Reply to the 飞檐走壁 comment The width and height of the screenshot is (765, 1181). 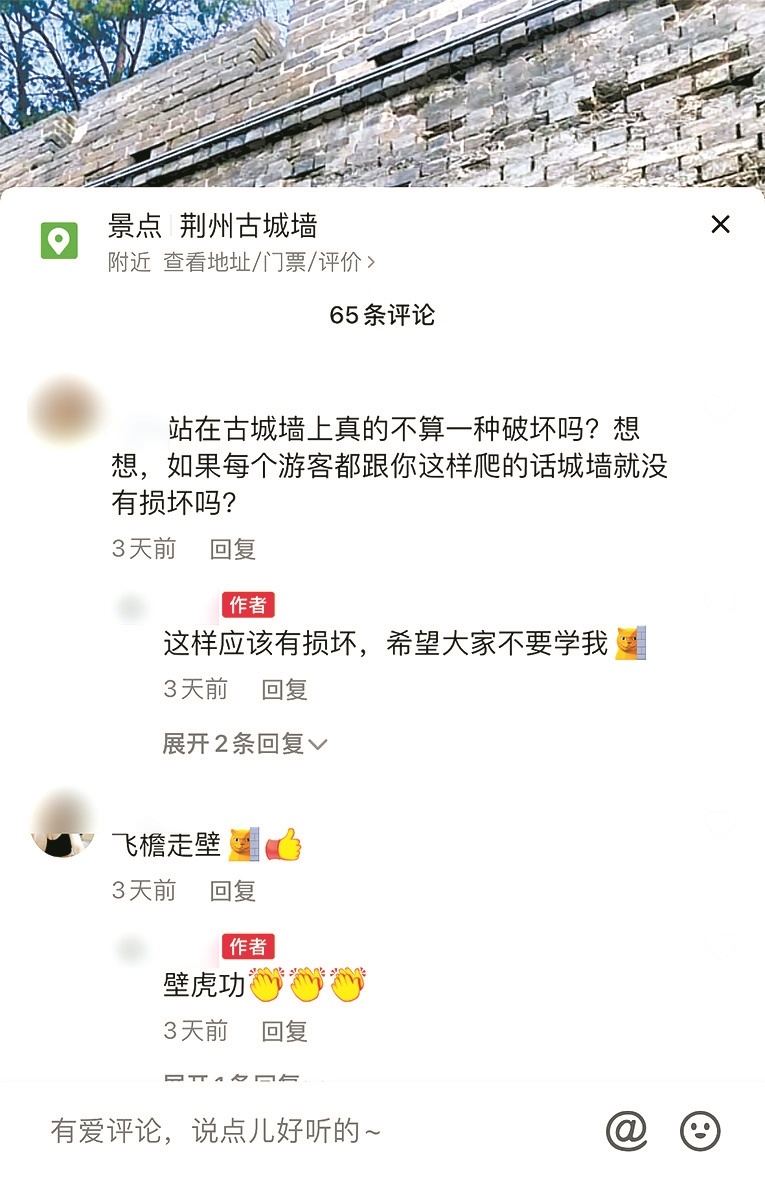[x=233, y=890]
